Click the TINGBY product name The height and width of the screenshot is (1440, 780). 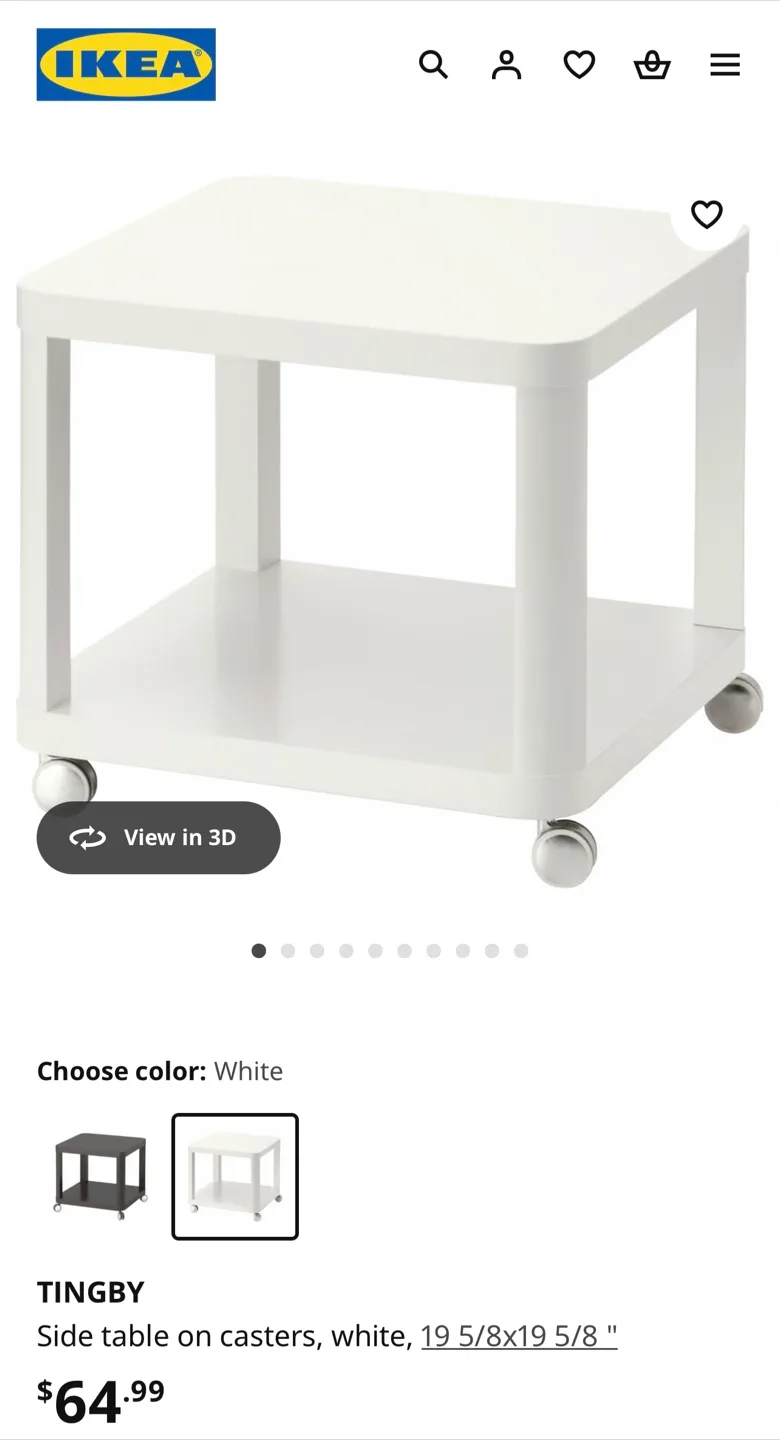(x=90, y=1291)
